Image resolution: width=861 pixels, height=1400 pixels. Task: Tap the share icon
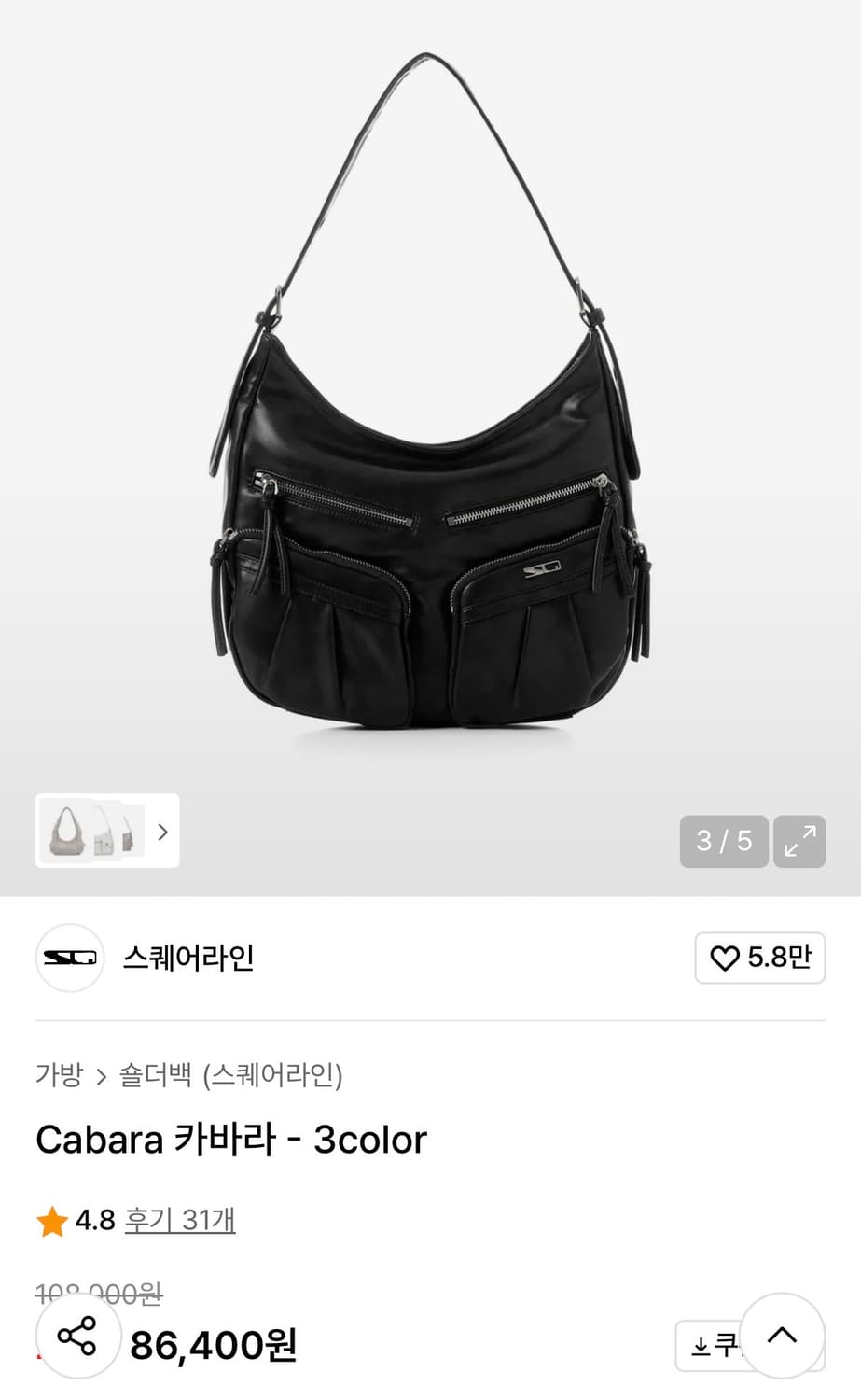pyautogui.click(x=78, y=1337)
